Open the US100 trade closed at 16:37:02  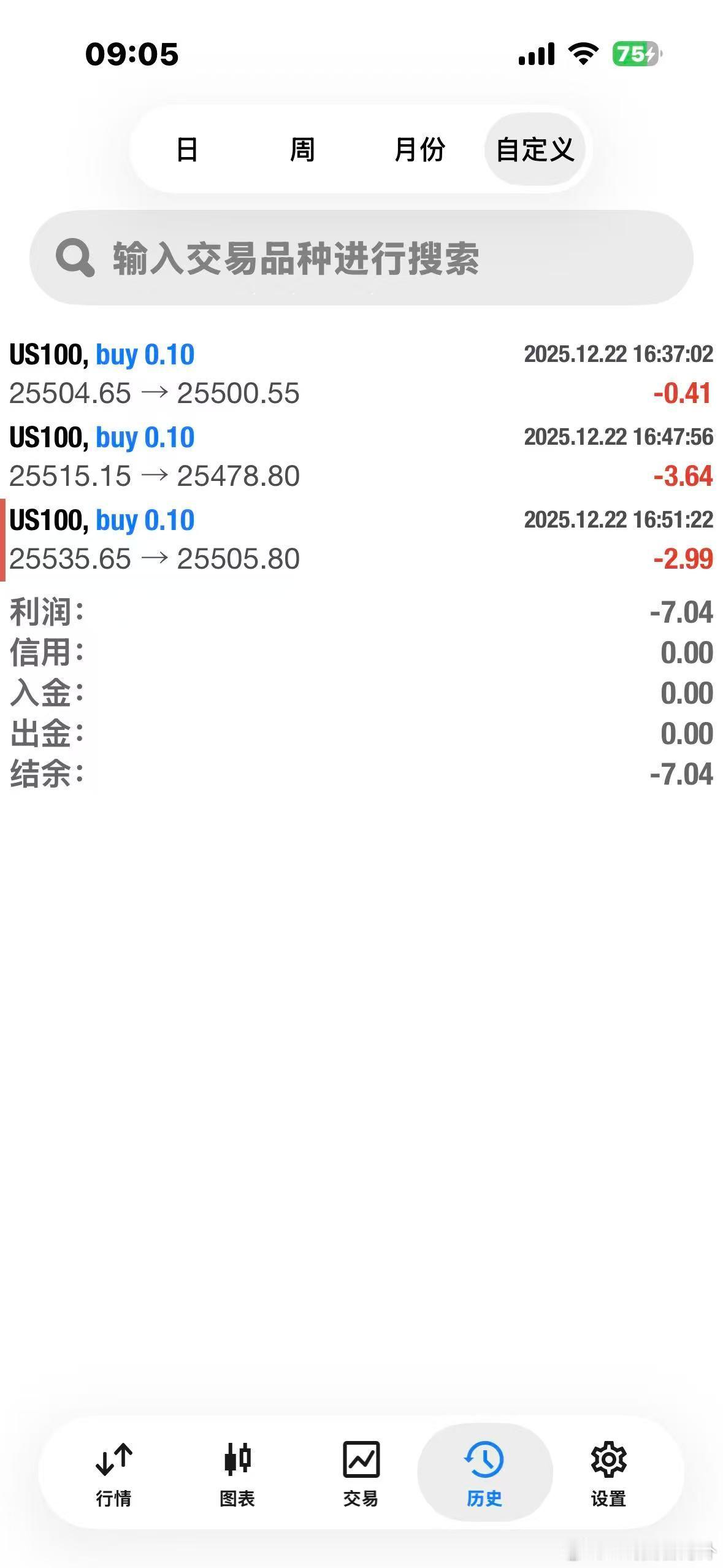361,374
